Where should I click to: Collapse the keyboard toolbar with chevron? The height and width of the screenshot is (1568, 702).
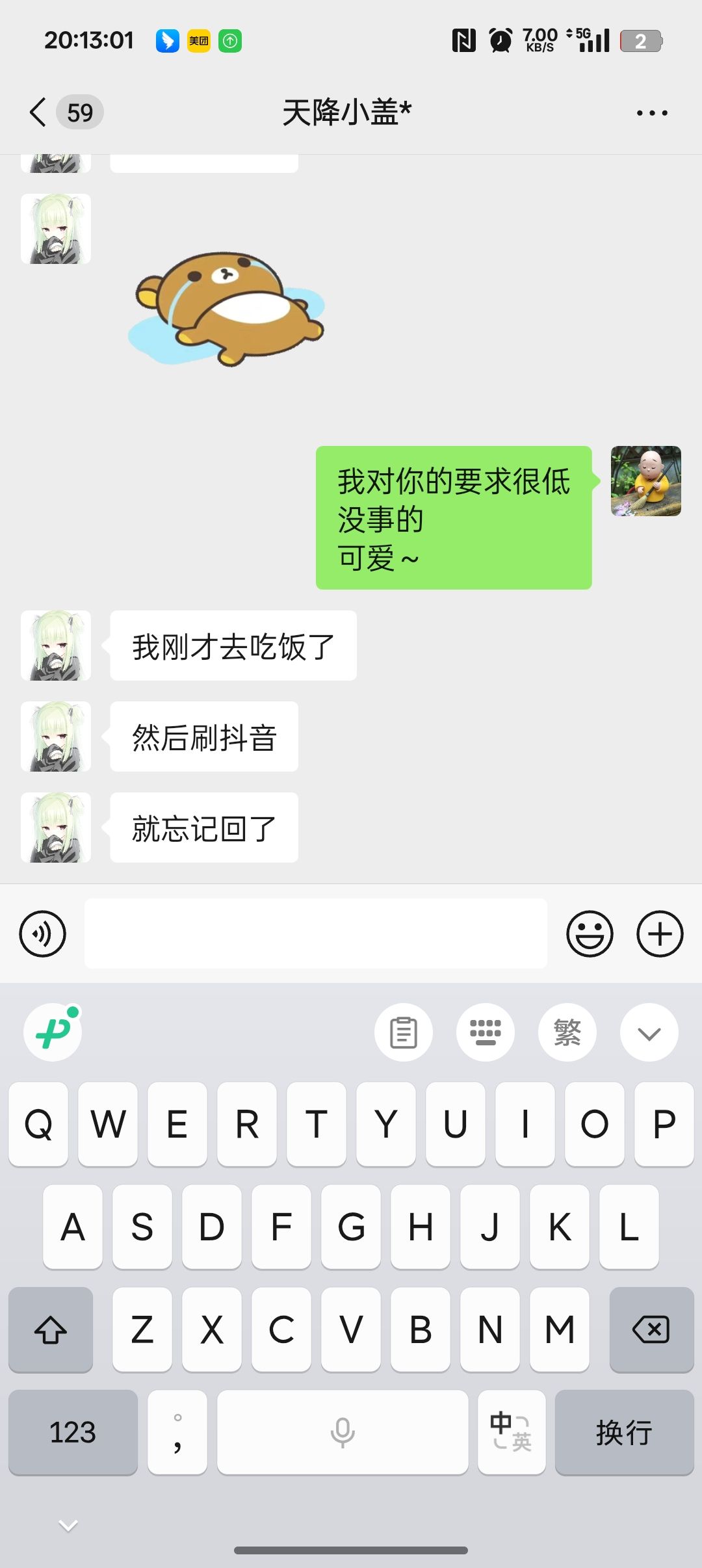(x=649, y=1032)
